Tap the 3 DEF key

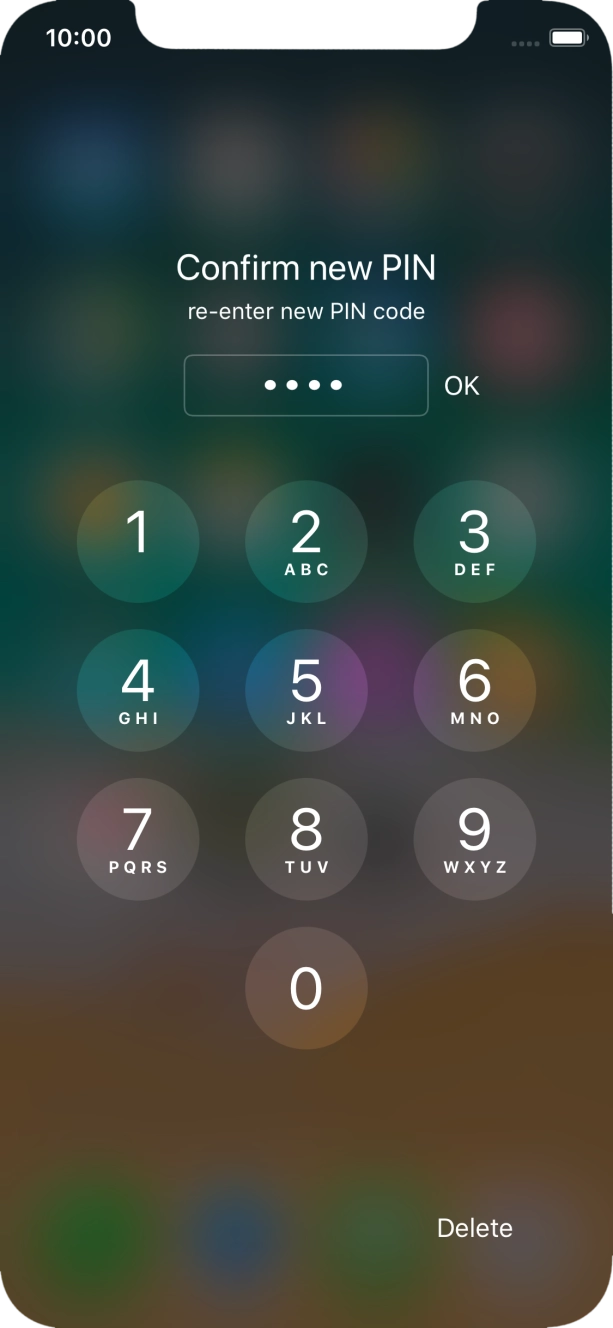tap(474, 541)
